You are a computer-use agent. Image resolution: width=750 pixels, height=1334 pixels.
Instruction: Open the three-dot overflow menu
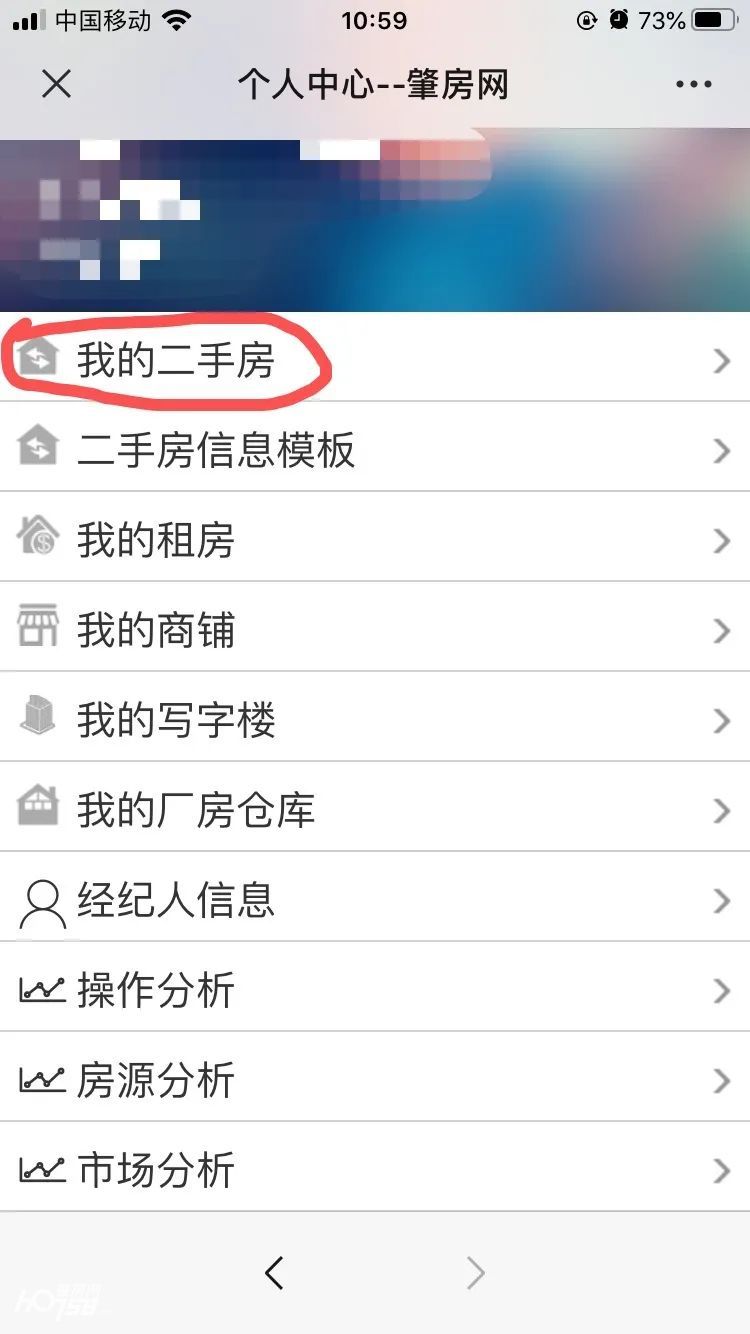(x=693, y=85)
